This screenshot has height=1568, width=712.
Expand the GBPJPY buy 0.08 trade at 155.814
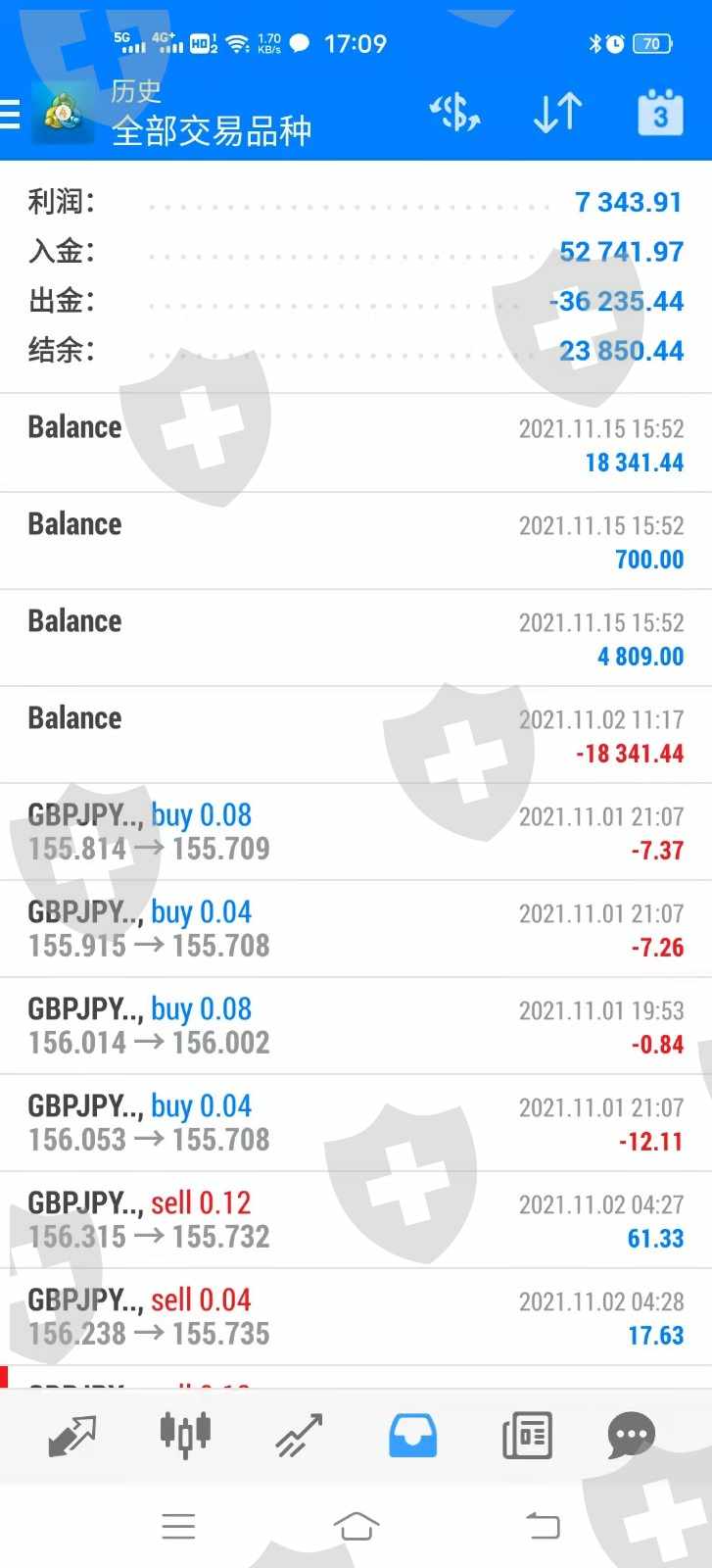pyautogui.click(x=356, y=832)
